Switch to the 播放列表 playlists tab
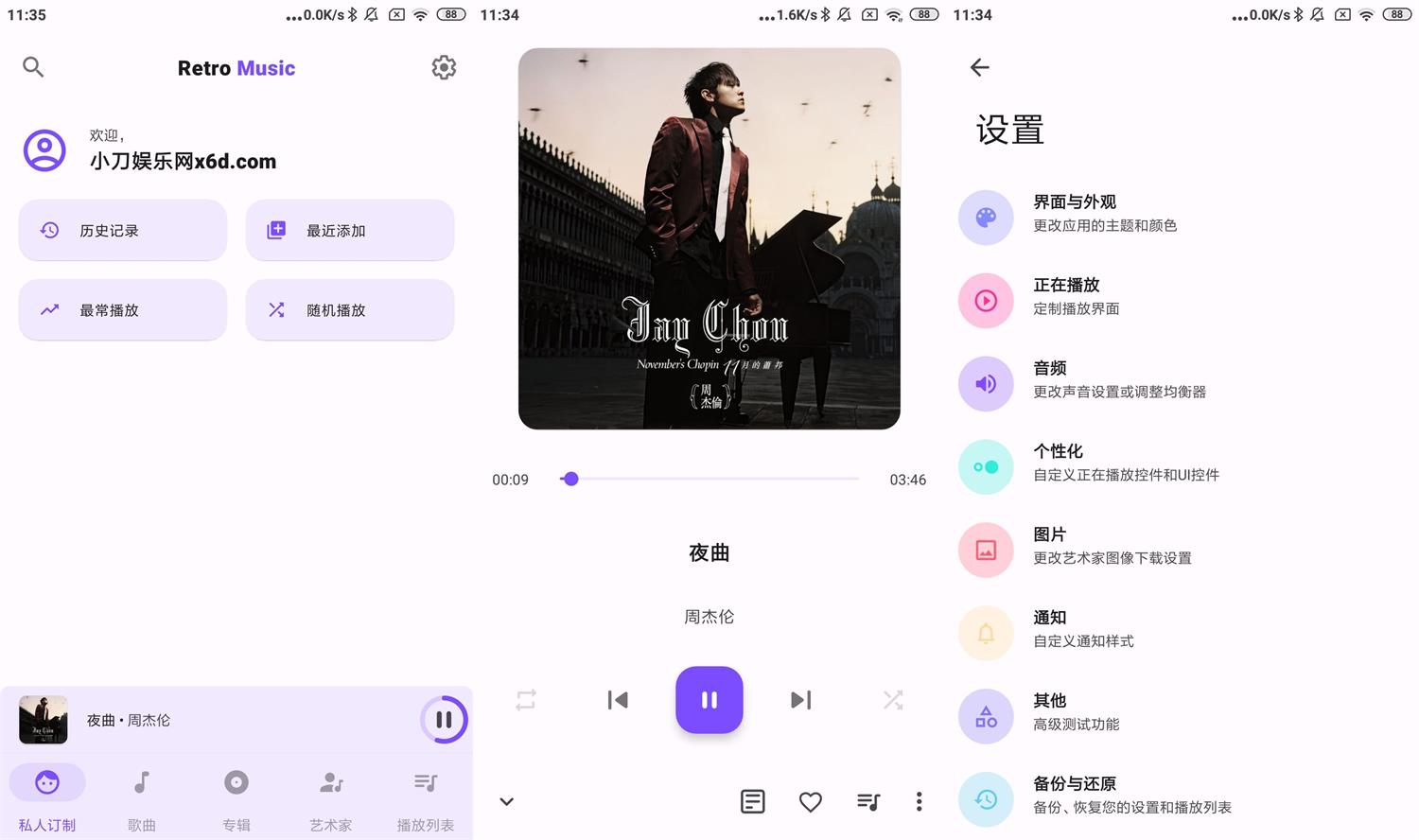The width and height of the screenshot is (1419, 840). pyautogui.click(x=426, y=799)
